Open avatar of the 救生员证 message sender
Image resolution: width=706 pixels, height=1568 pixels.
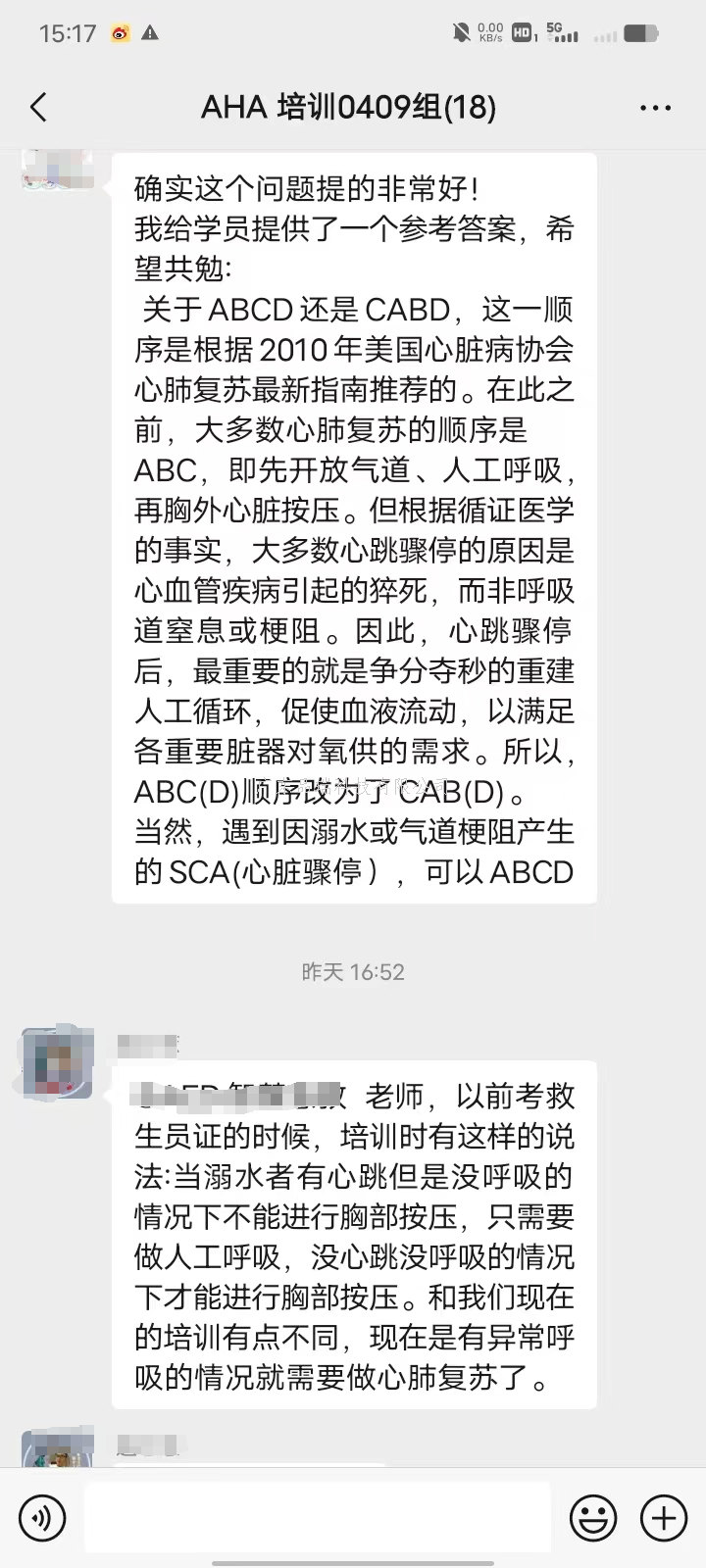pyautogui.click(x=57, y=1062)
